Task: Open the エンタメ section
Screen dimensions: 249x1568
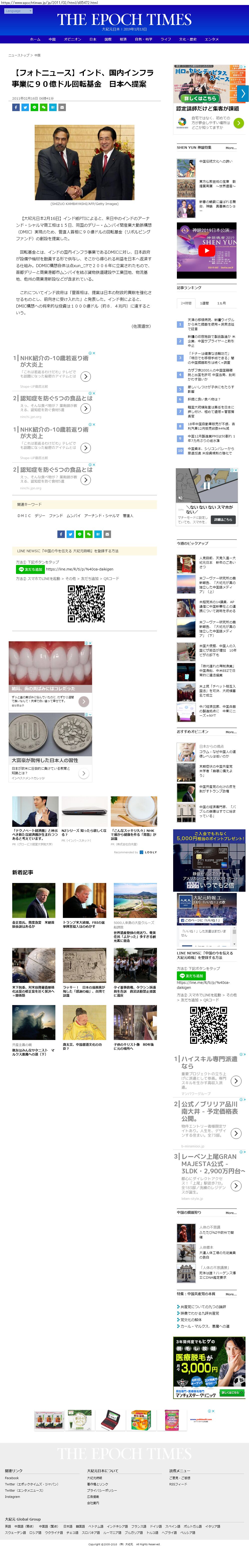Action: tap(211, 39)
